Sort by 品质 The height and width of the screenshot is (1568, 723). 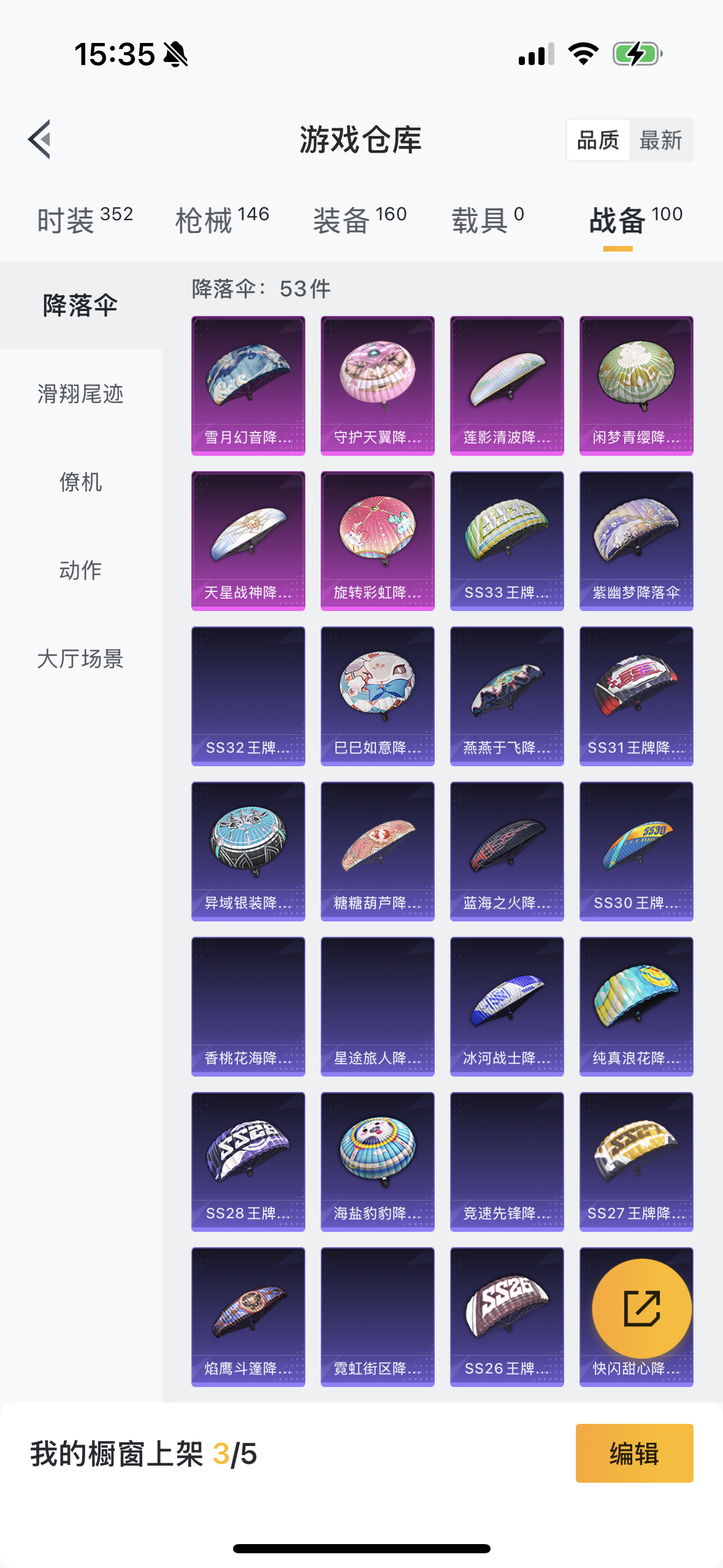pyautogui.click(x=598, y=140)
